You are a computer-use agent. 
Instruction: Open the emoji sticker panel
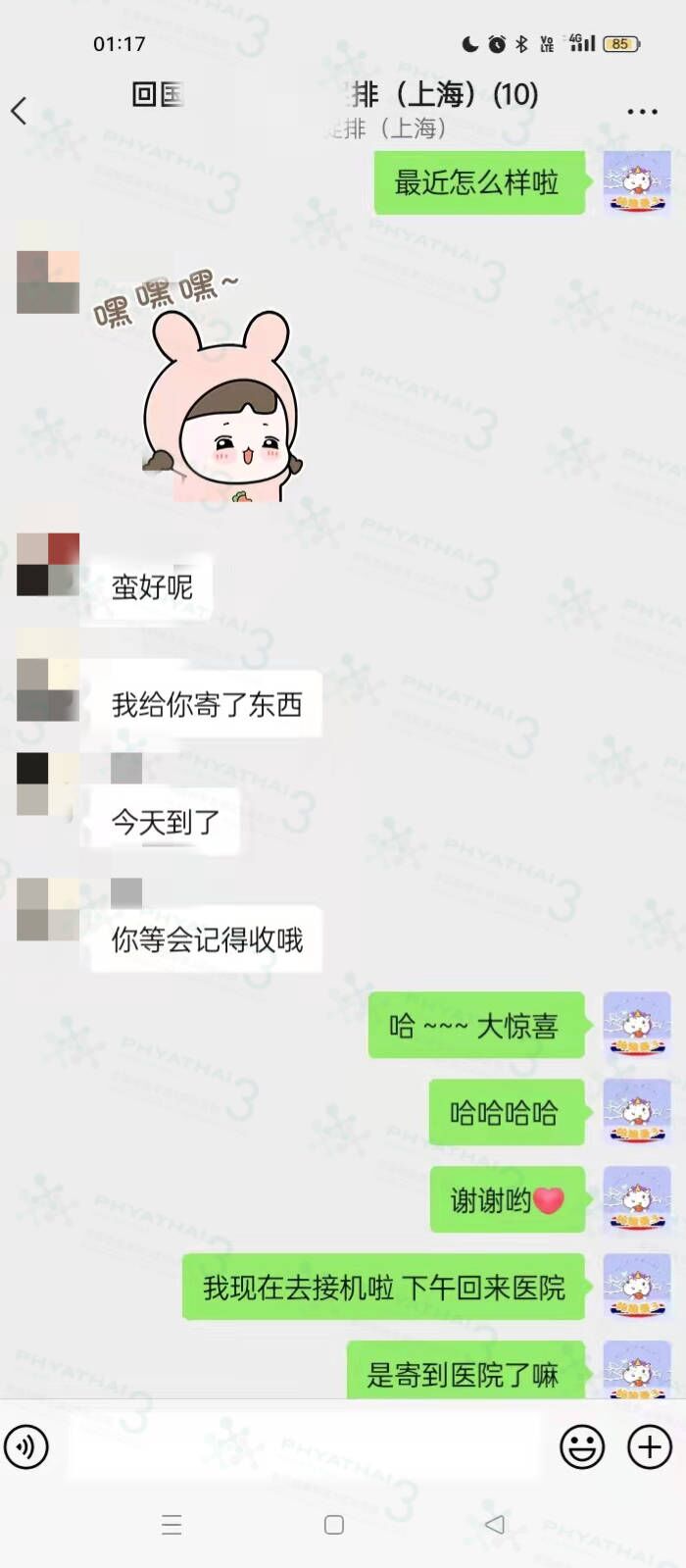point(581,1446)
